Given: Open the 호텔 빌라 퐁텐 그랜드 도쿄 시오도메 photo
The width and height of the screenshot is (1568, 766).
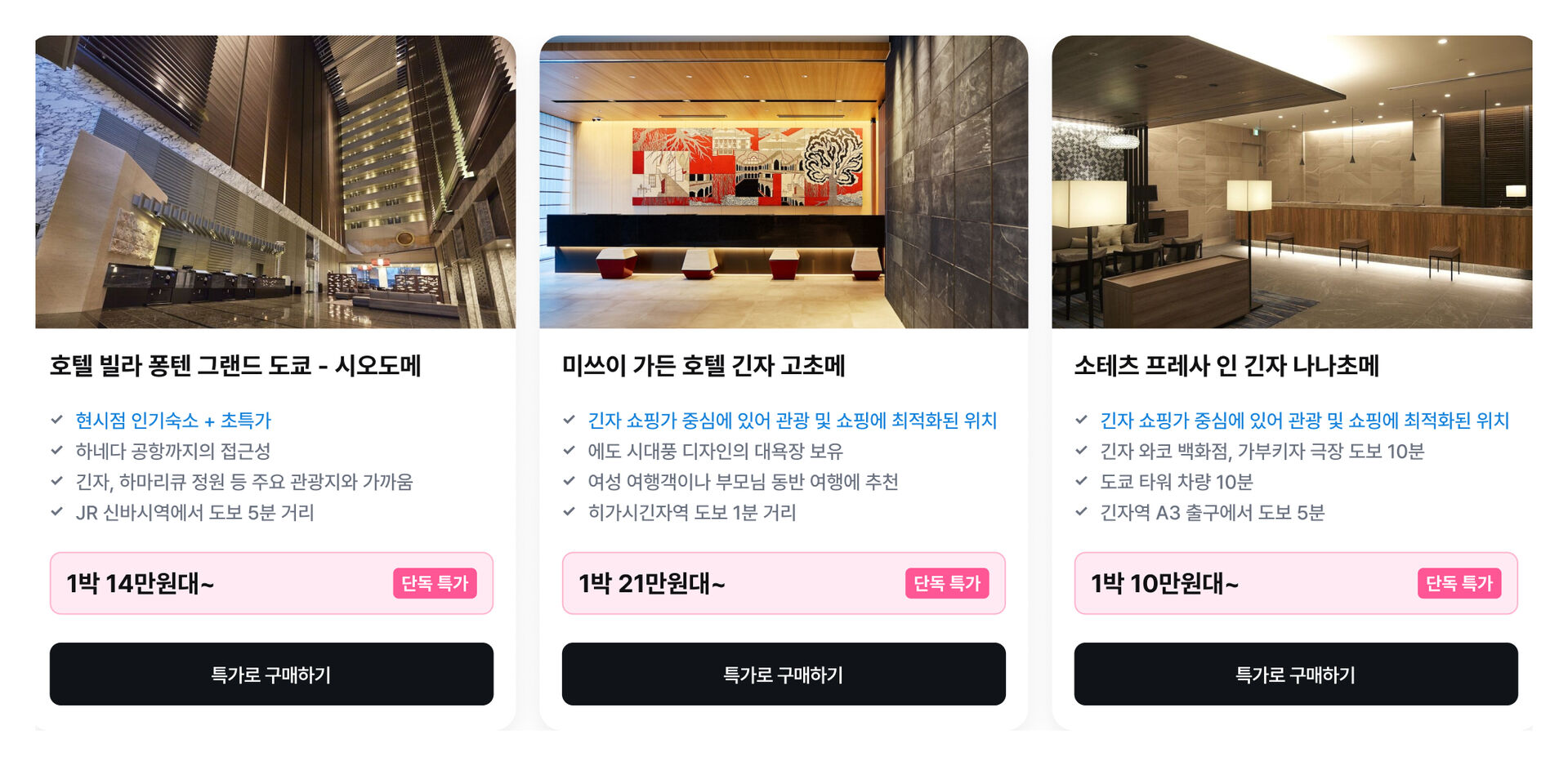Looking at the screenshot, I should tap(275, 181).
